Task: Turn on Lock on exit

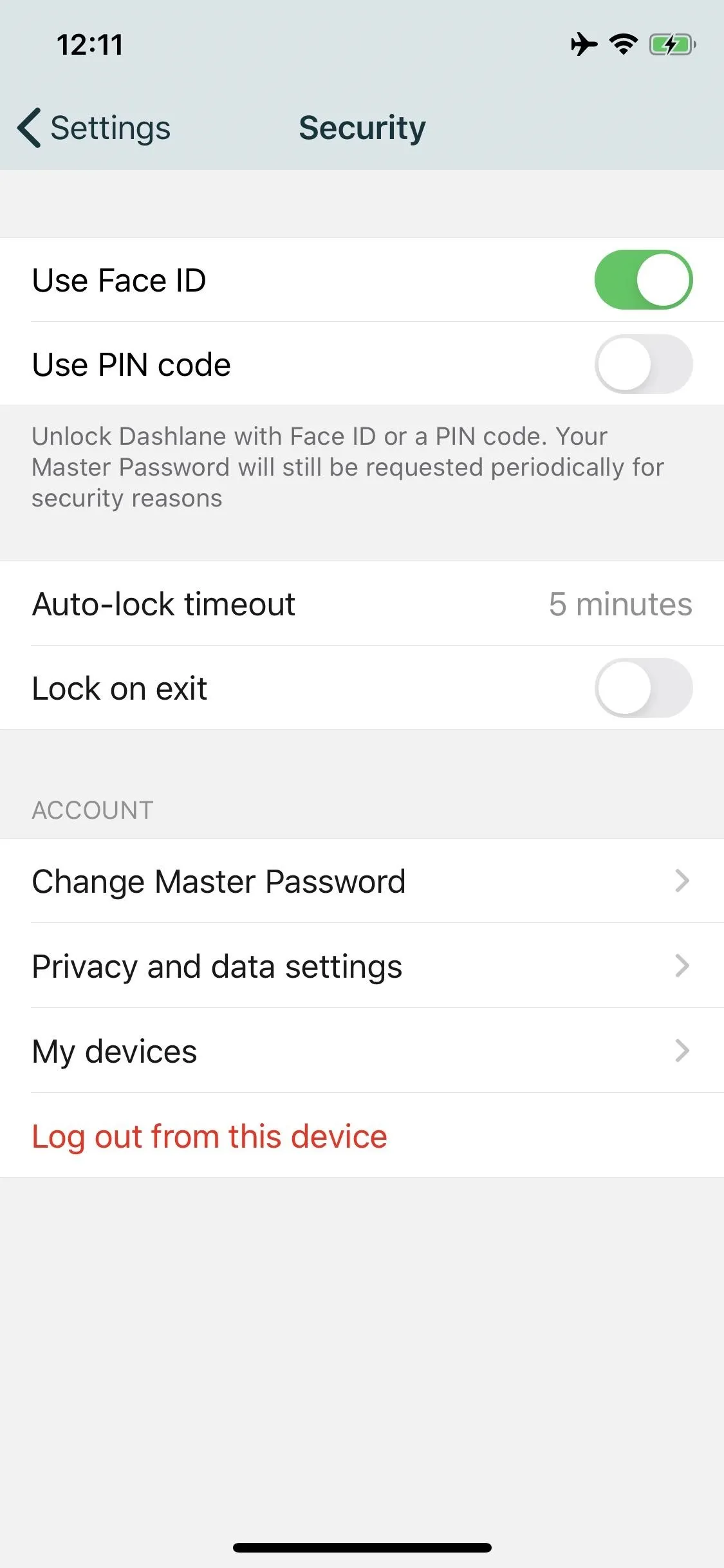Action: click(643, 688)
